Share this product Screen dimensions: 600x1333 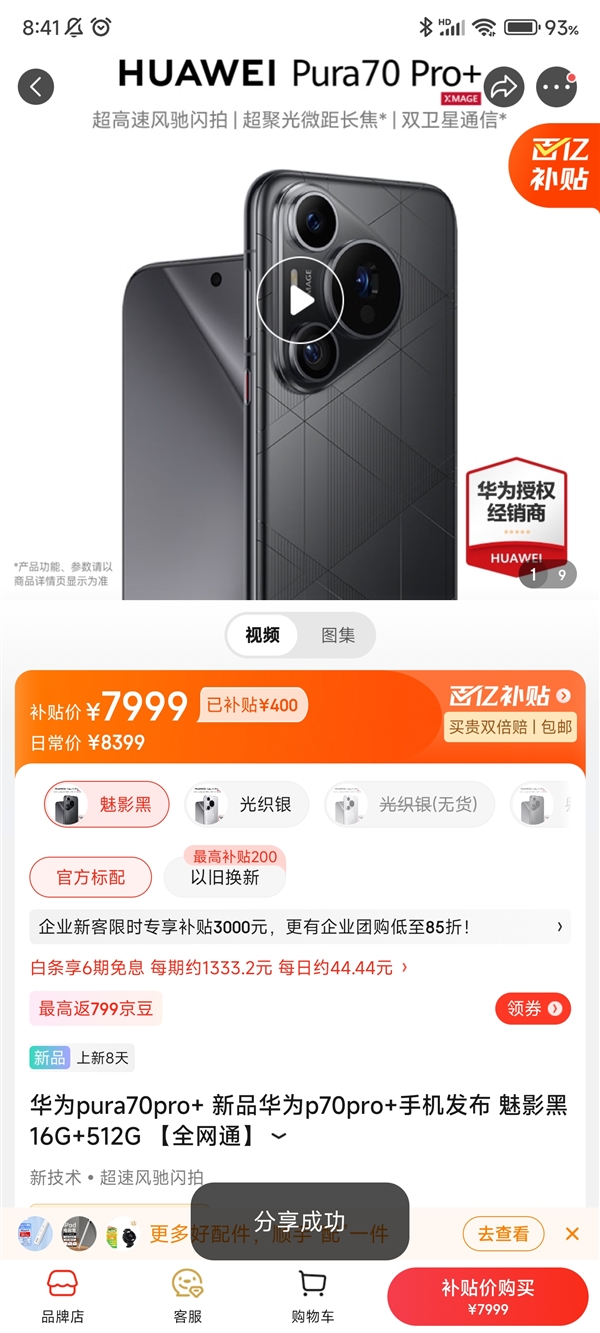(x=505, y=87)
